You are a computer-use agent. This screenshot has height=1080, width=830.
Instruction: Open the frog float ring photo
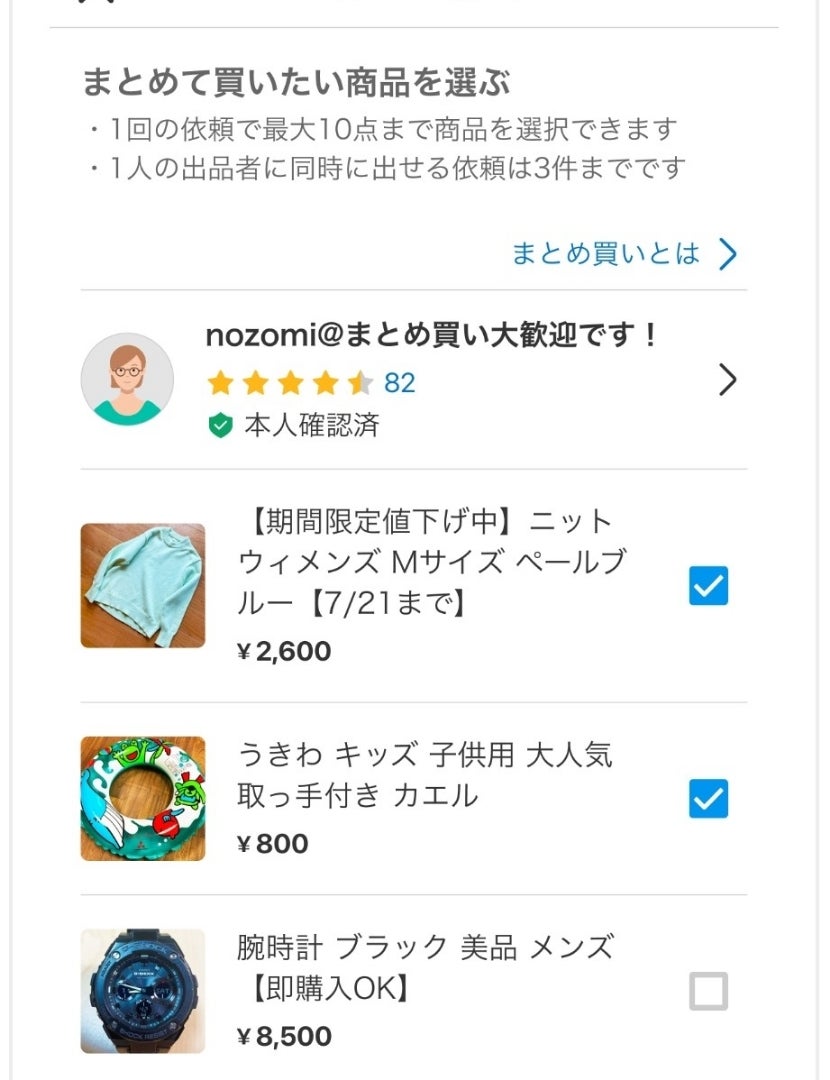click(x=143, y=798)
